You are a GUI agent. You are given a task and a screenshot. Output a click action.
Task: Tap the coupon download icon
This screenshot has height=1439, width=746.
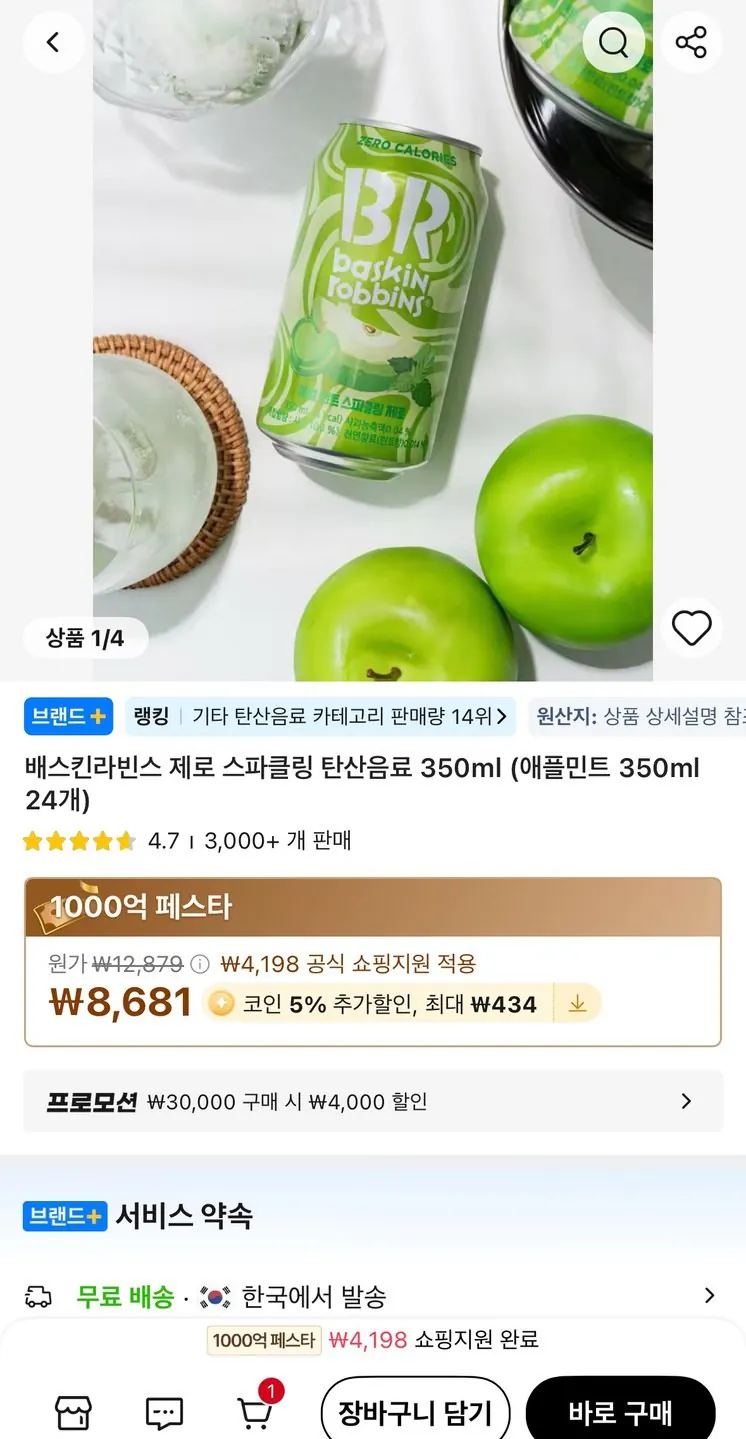tap(577, 1003)
